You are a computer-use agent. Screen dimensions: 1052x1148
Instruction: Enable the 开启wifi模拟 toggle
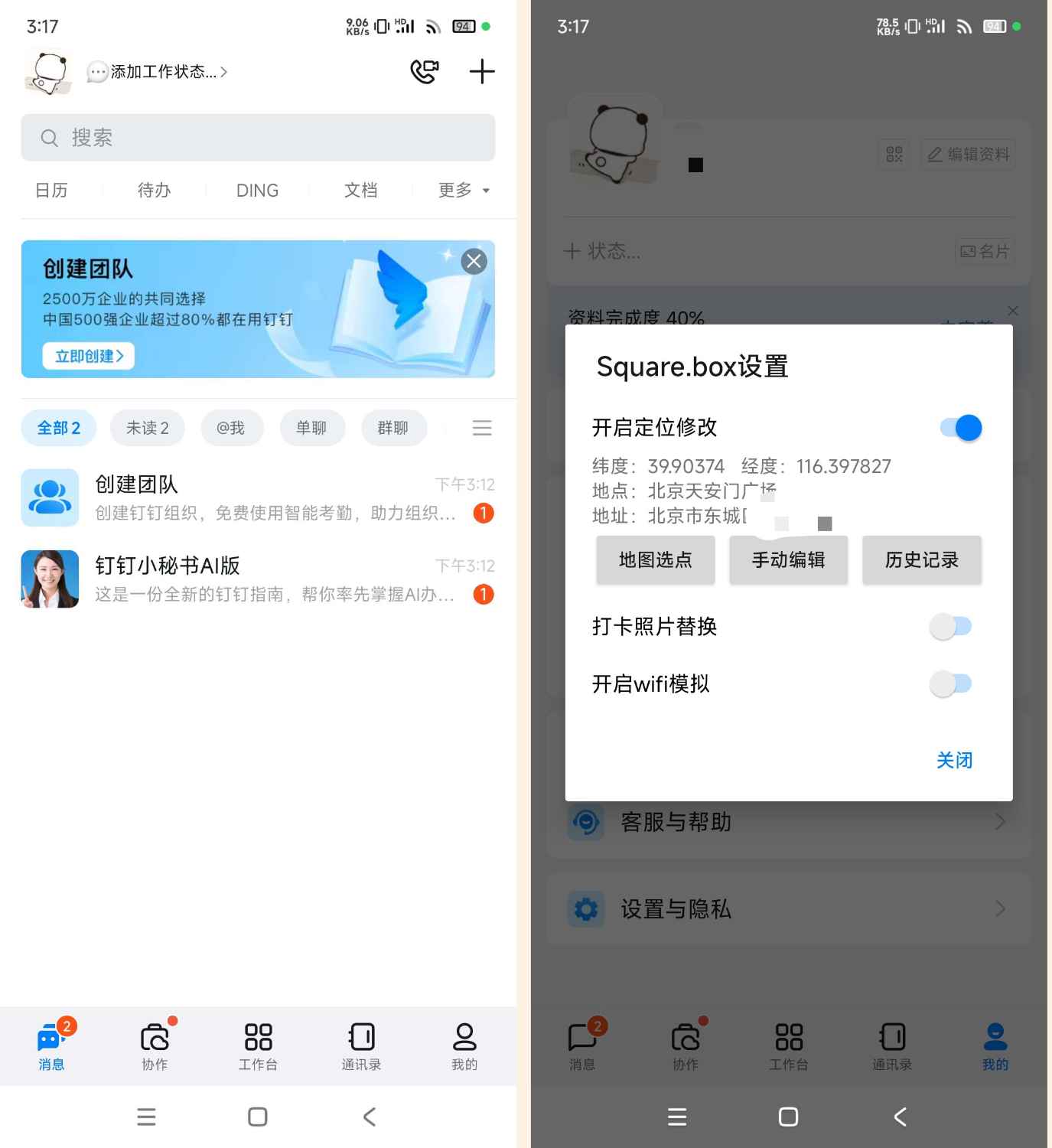(953, 683)
